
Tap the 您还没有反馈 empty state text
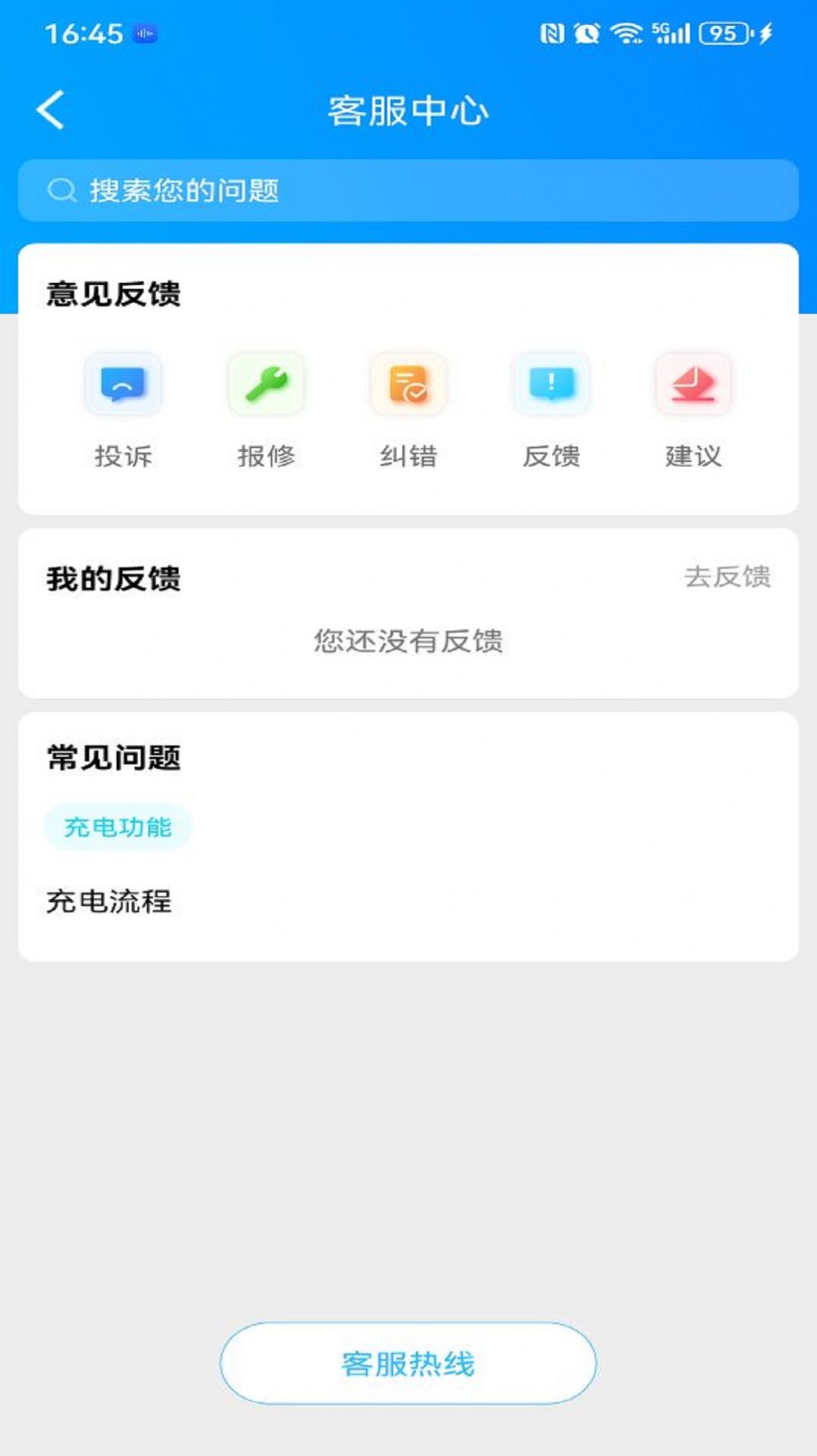[x=408, y=641]
